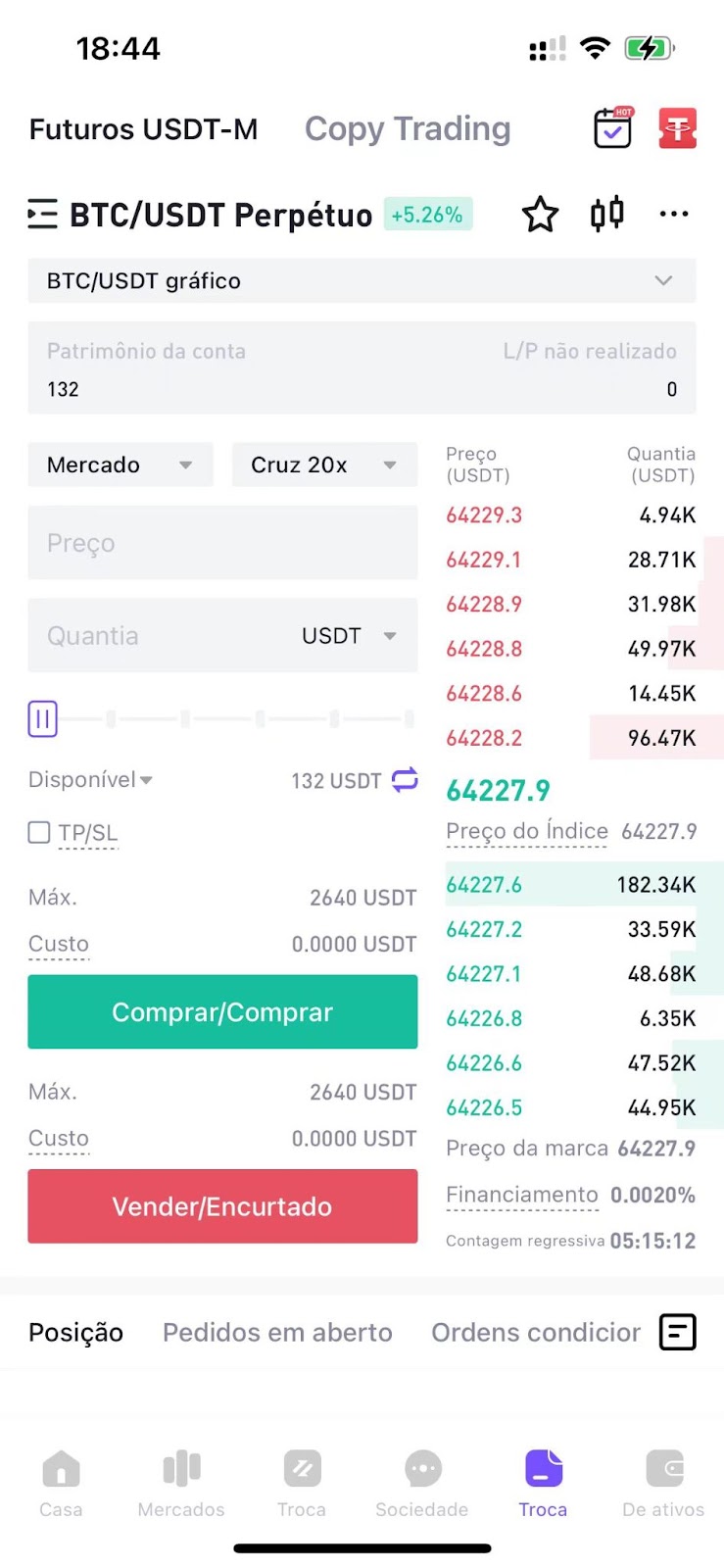Screen dimensions: 724x1568
Task: Go to the Mercados tab
Action: [x=181, y=1484]
